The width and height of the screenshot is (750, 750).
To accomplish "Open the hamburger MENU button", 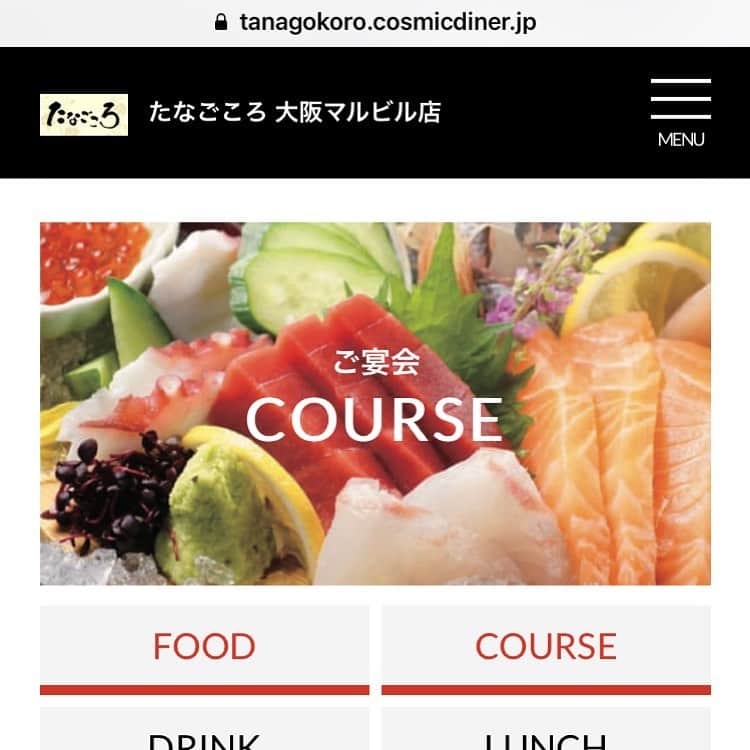I will click(680, 112).
